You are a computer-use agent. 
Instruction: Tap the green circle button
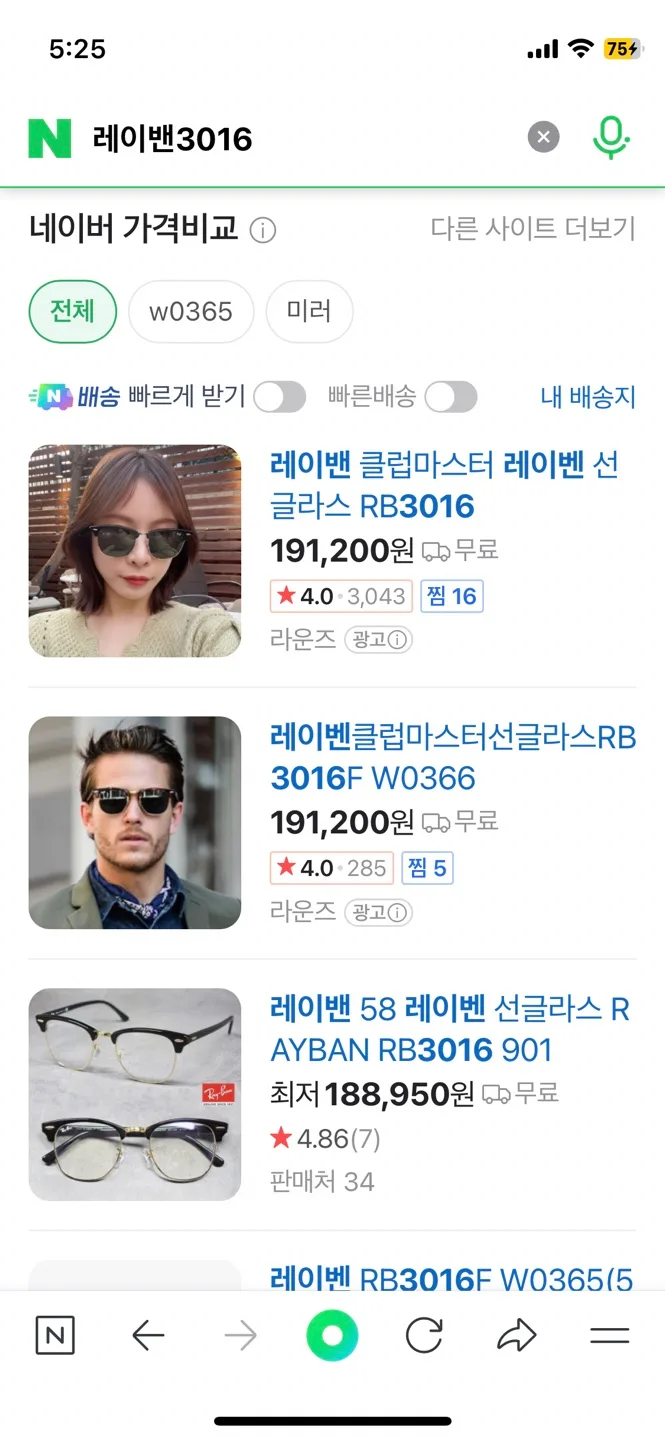tap(332, 1336)
